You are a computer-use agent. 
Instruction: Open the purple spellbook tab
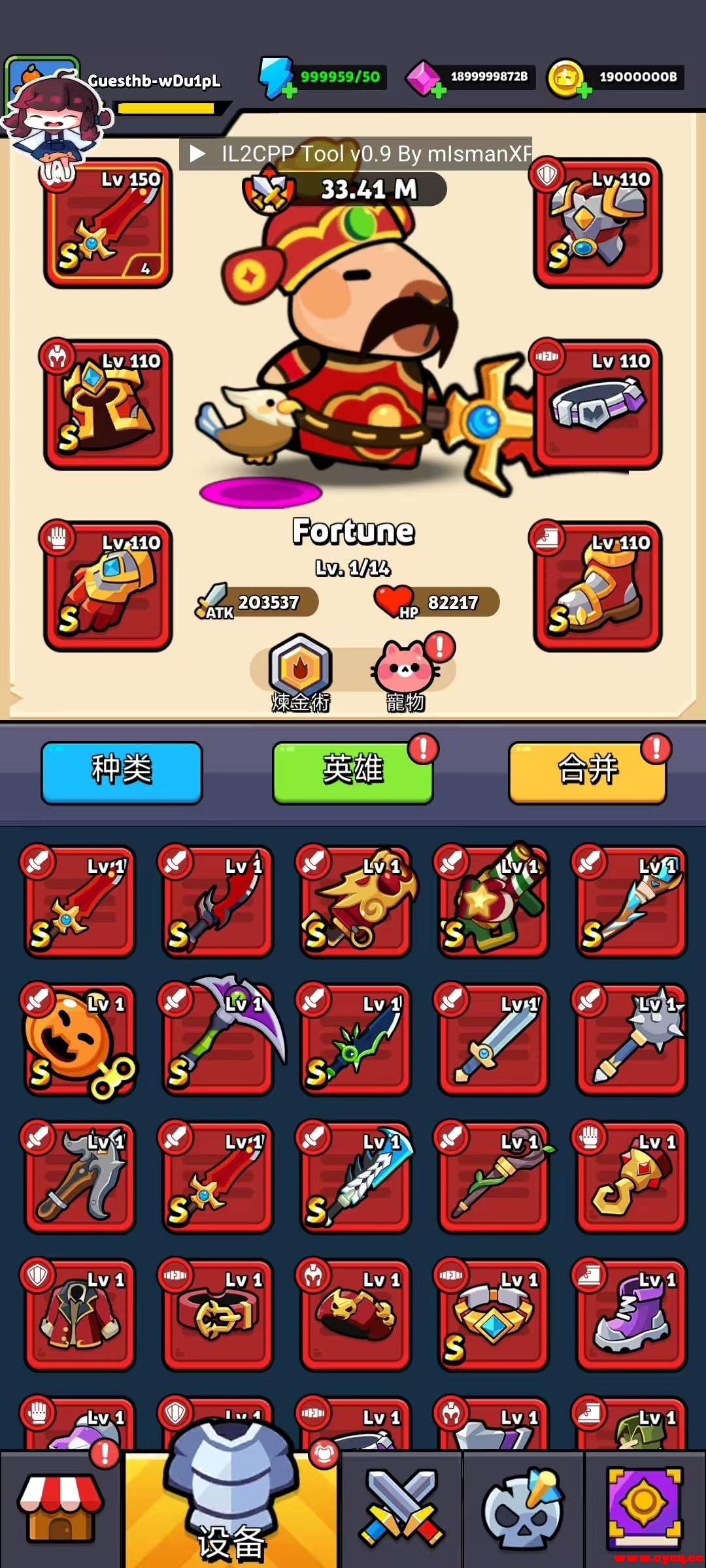click(x=645, y=1509)
